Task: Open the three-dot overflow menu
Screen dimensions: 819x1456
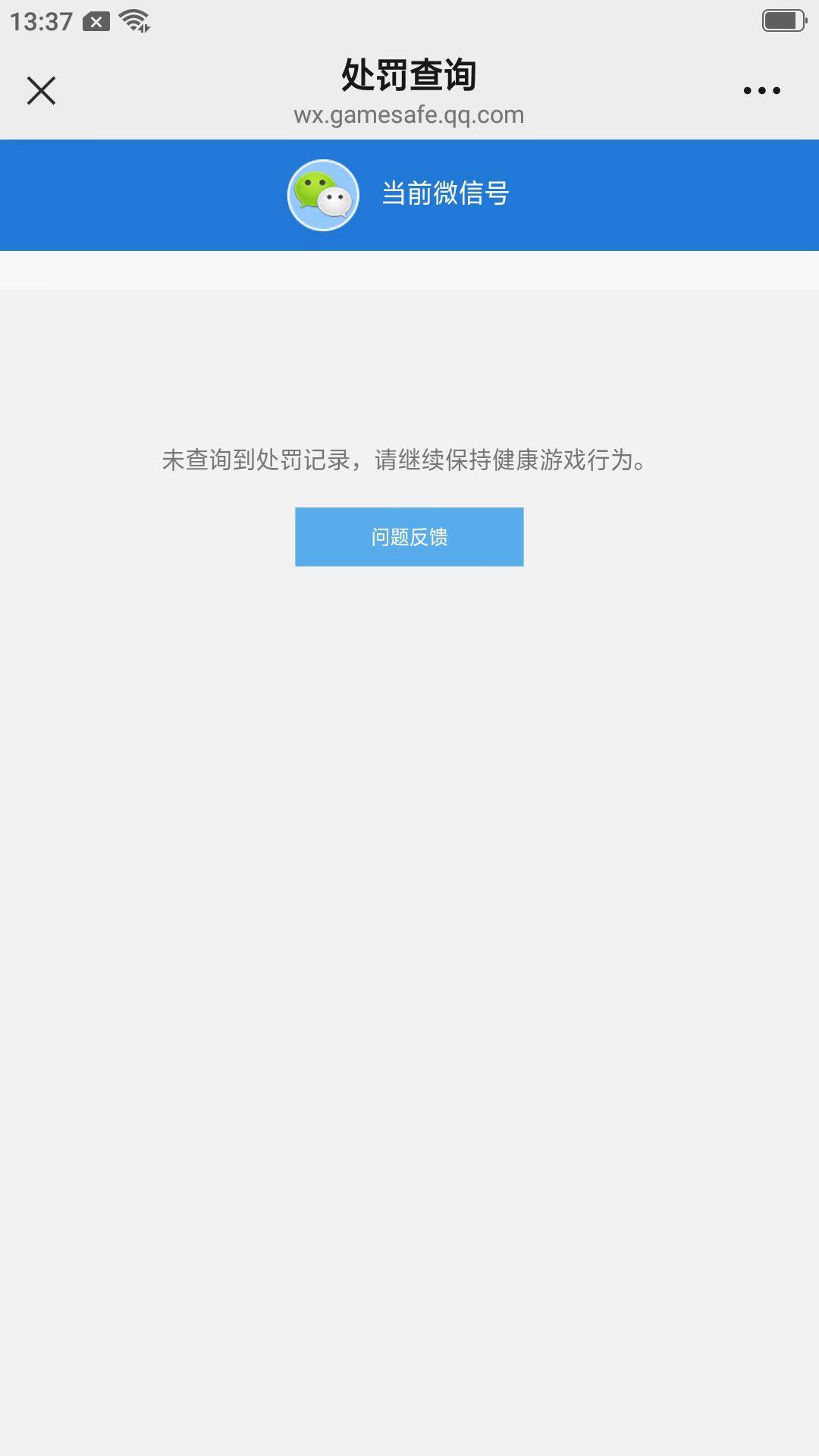Action: point(761,90)
